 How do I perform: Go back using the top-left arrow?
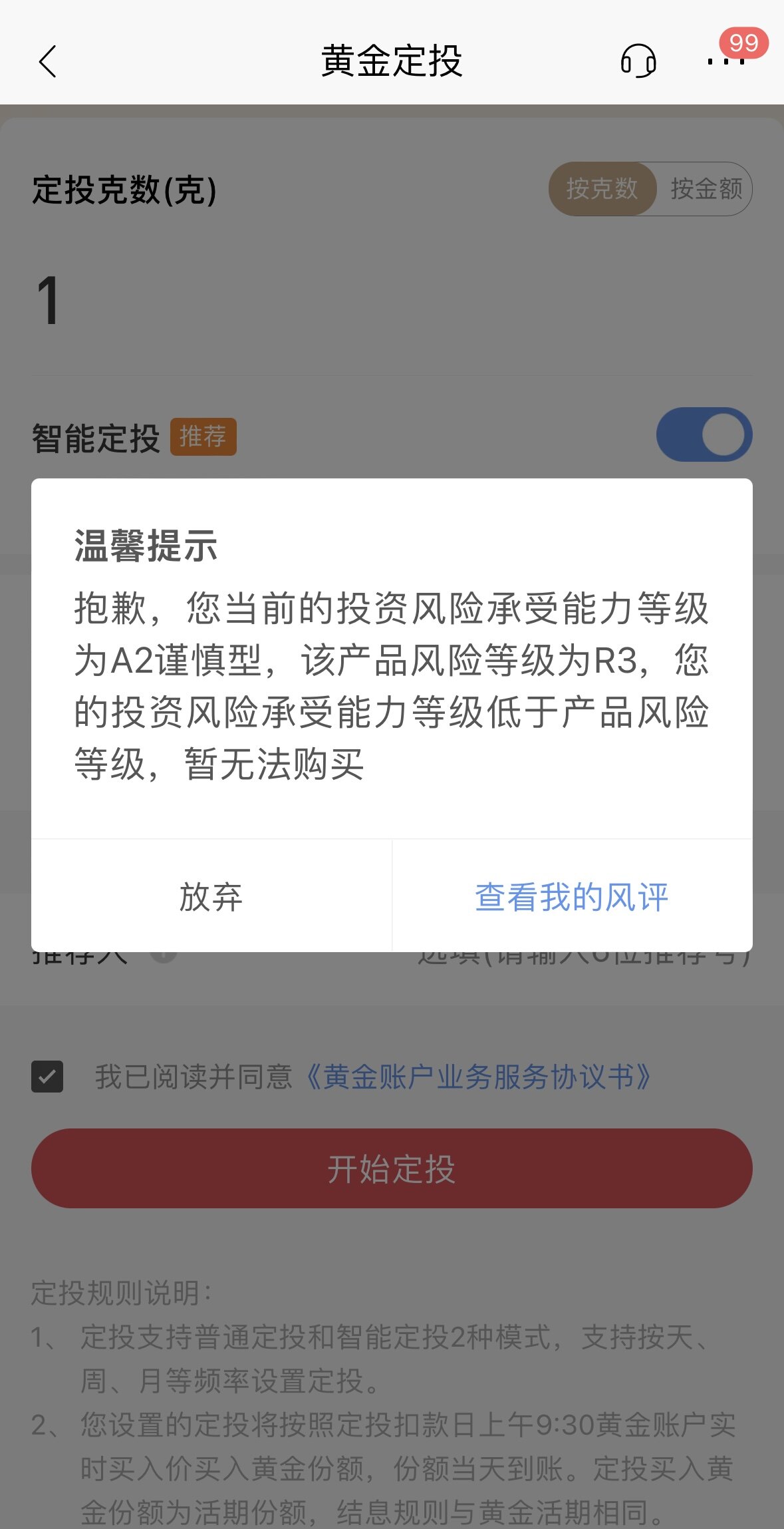[x=48, y=62]
